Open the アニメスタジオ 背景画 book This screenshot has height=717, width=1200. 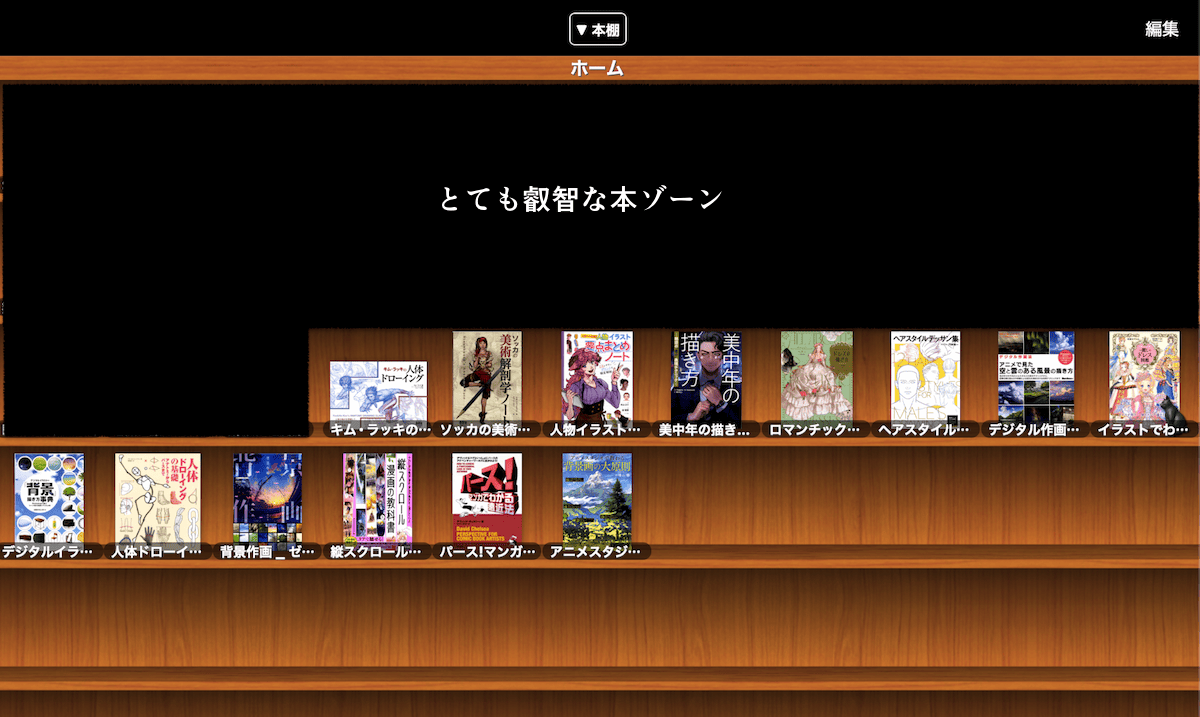596,498
